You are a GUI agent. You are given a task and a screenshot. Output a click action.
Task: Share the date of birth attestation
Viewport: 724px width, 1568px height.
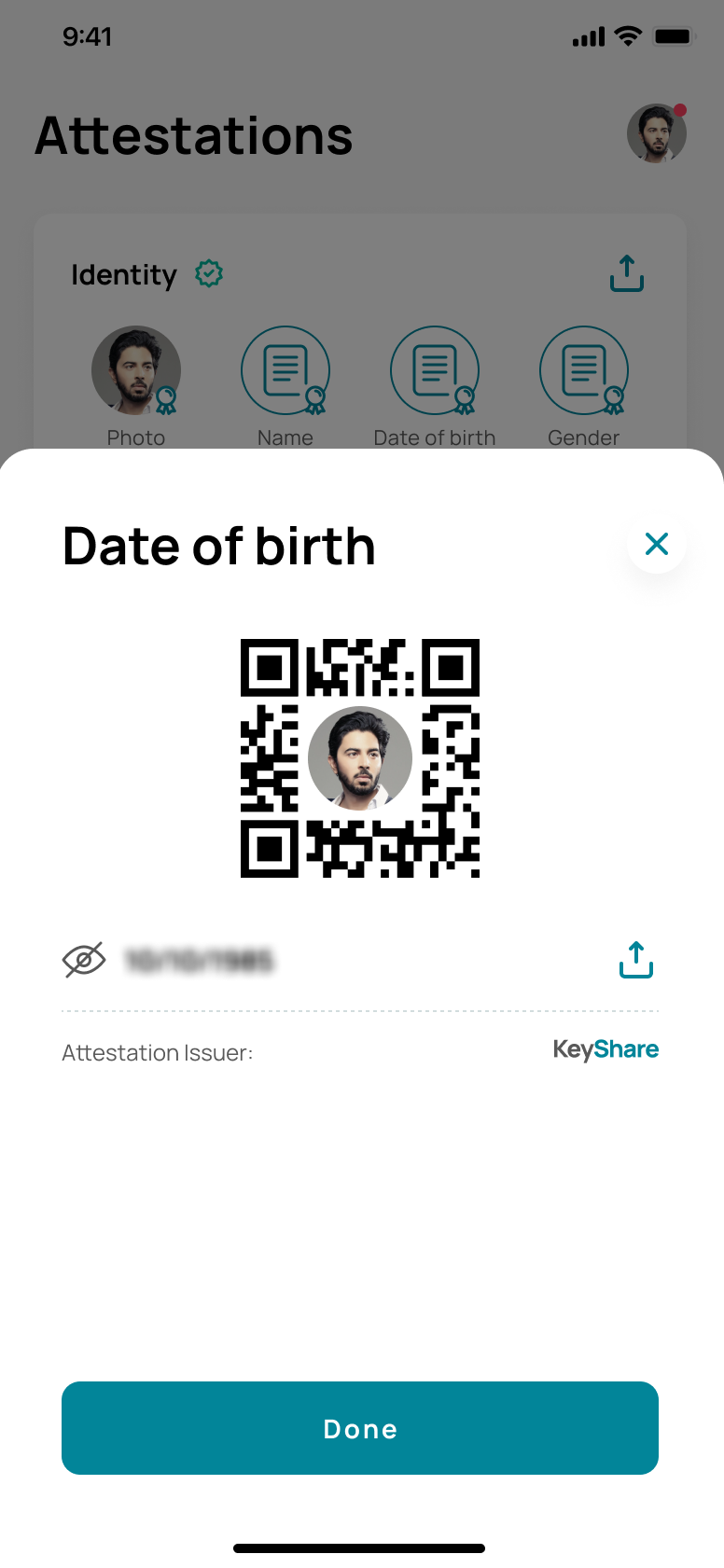point(636,960)
